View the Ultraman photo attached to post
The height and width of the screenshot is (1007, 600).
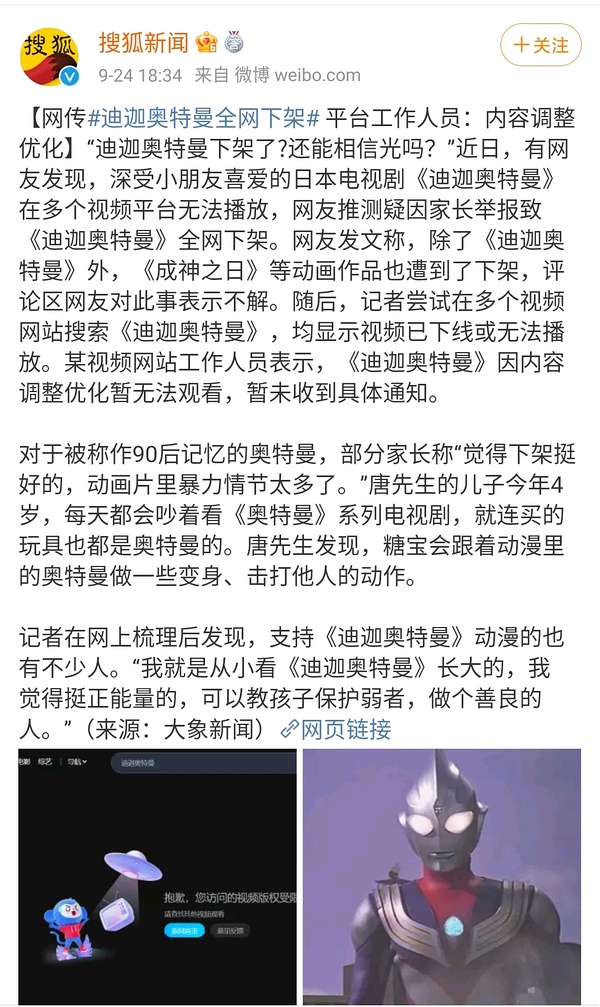pos(441,877)
